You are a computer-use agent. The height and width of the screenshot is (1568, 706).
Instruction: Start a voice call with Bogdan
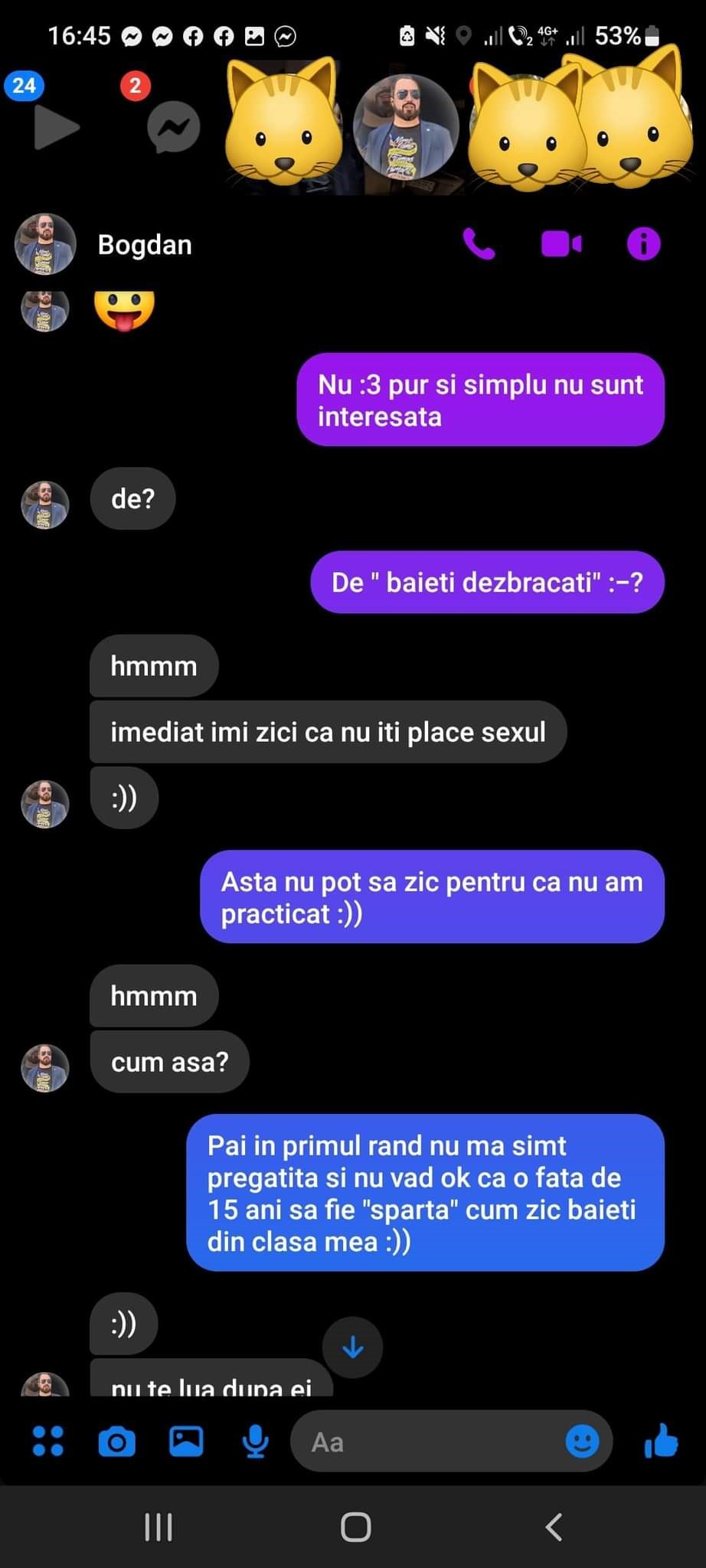pos(479,243)
